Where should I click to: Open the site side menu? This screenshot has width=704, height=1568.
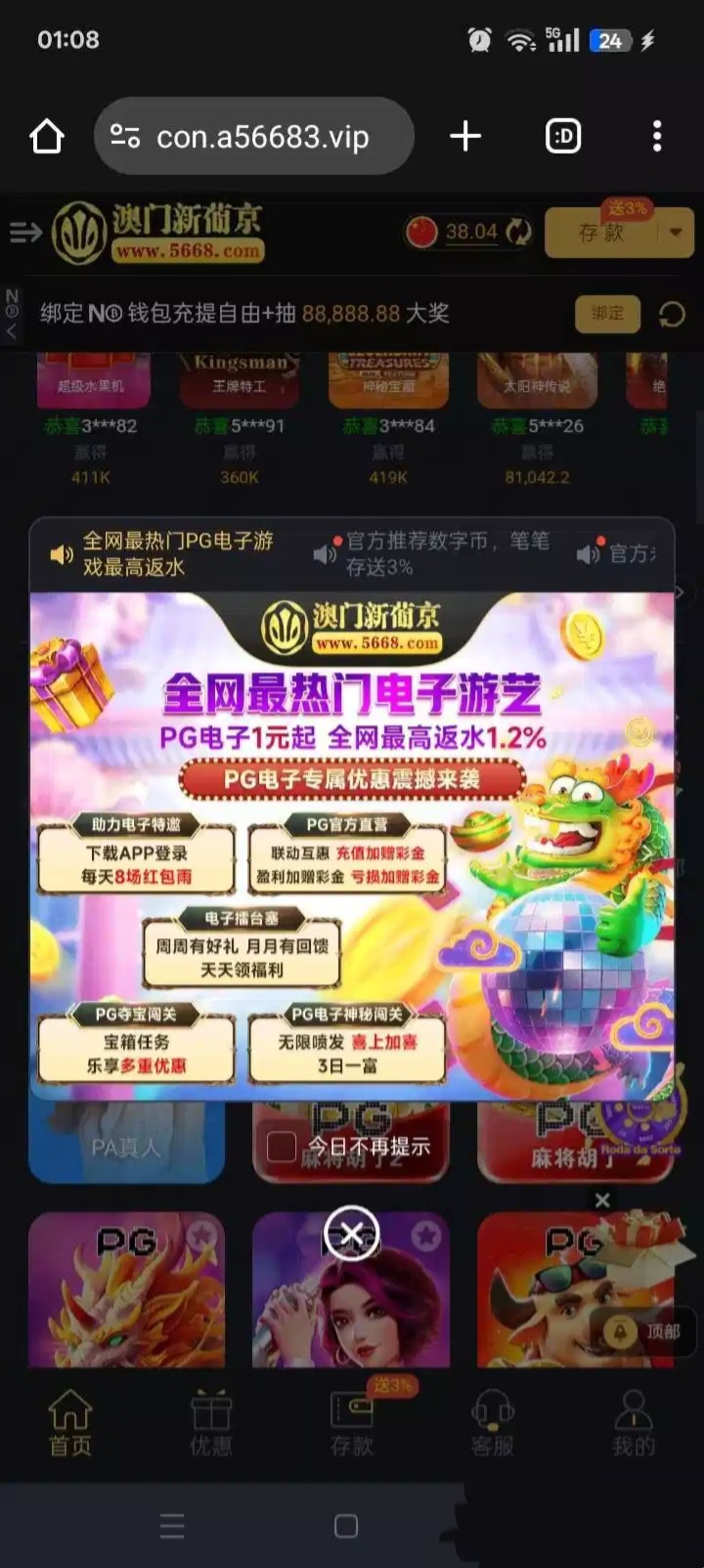[x=25, y=232]
